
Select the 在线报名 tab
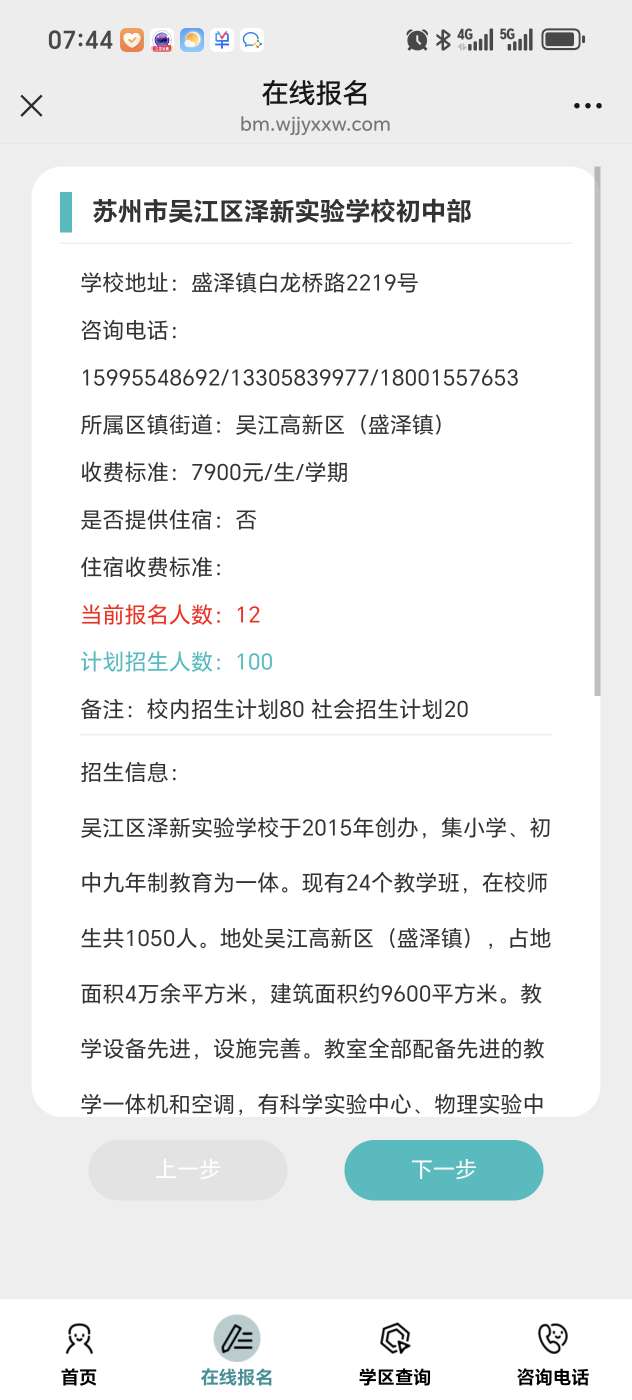point(237,1353)
